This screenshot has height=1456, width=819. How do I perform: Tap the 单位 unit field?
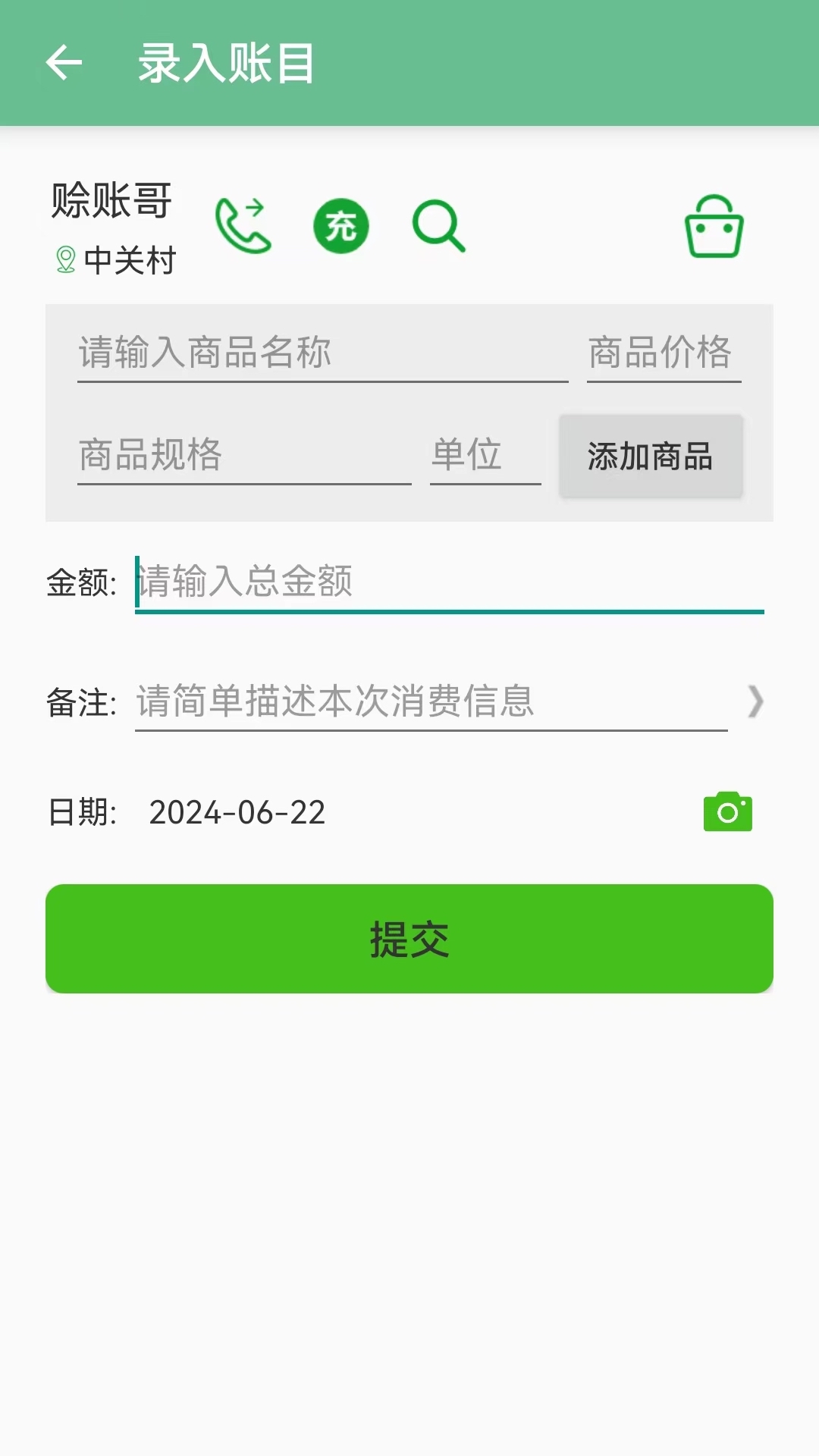point(485,454)
